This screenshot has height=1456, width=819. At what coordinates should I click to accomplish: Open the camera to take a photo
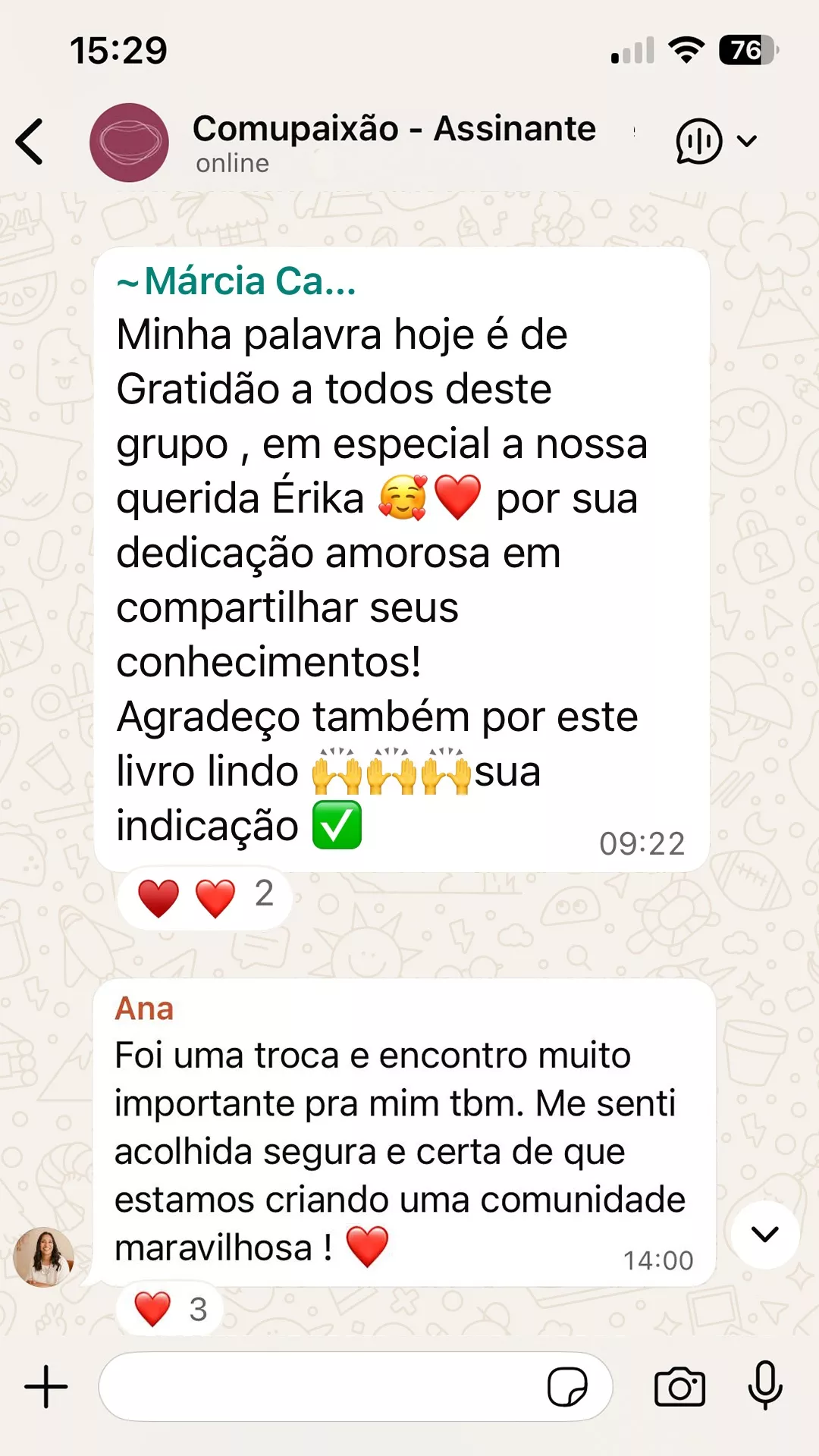pyautogui.click(x=679, y=1387)
